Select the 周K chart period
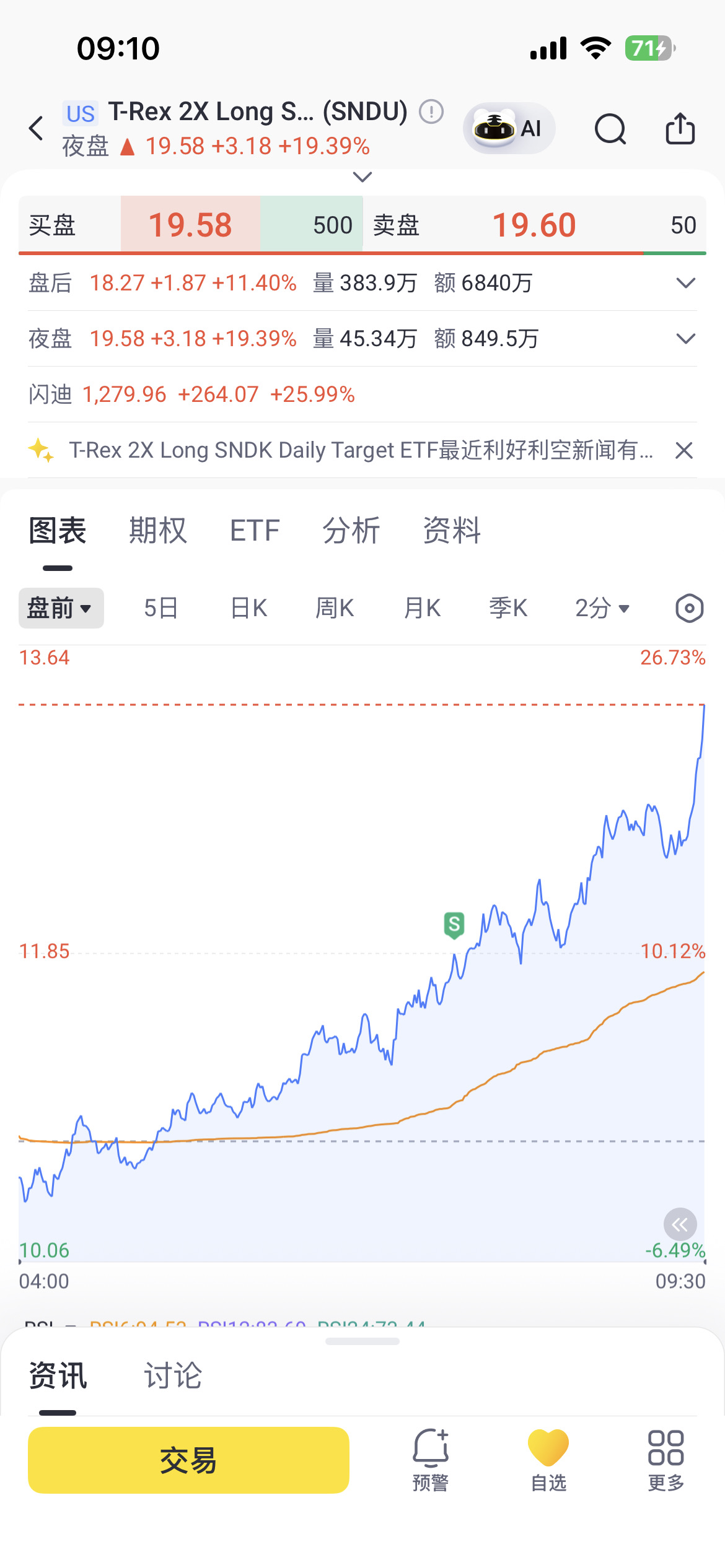Viewport: 725px width, 1568px height. coord(335,608)
